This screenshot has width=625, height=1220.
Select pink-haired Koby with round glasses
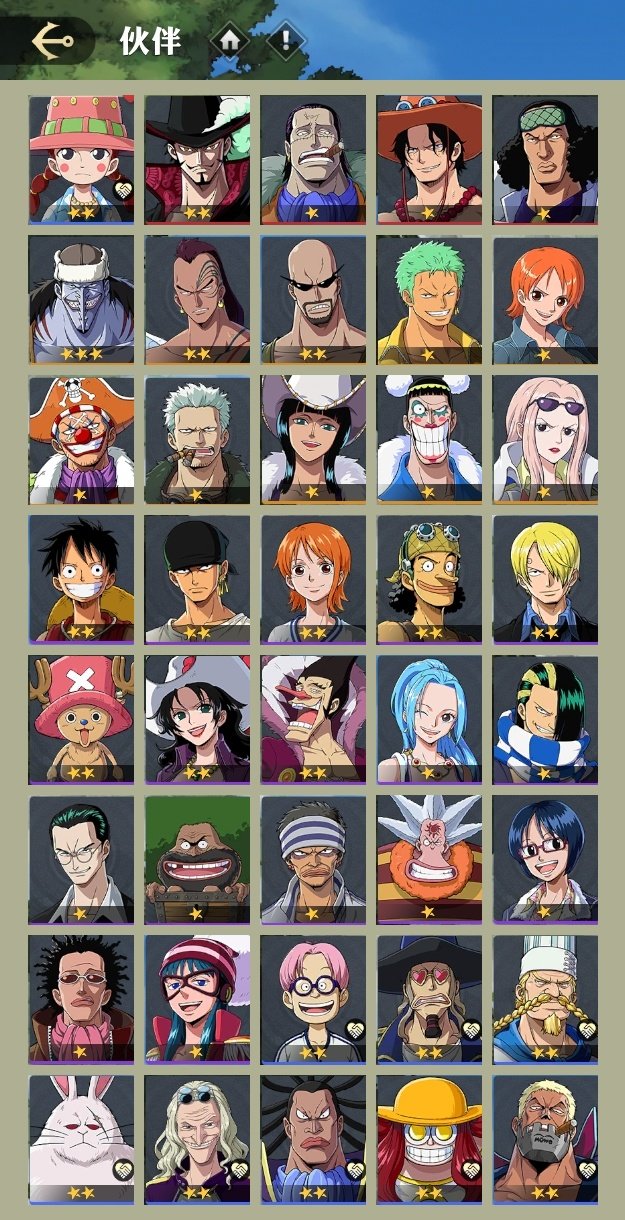(313, 998)
